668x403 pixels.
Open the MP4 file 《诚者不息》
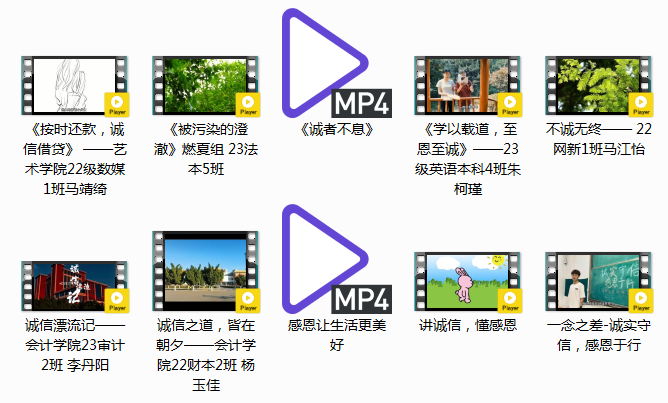click(336, 66)
